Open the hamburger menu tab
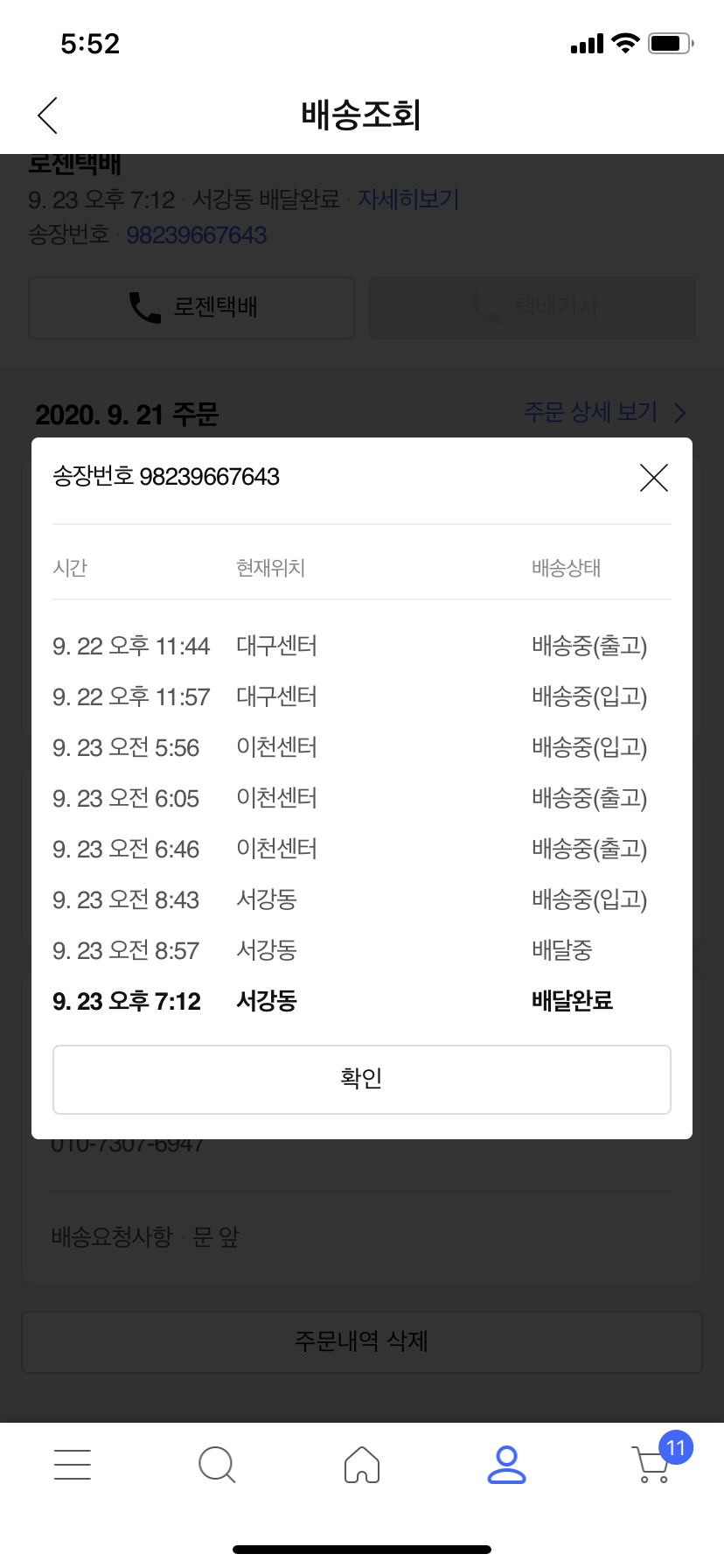Image resolution: width=724 pixels, height=1568 pixels. pyautogui.click(x=73, y=1464)
